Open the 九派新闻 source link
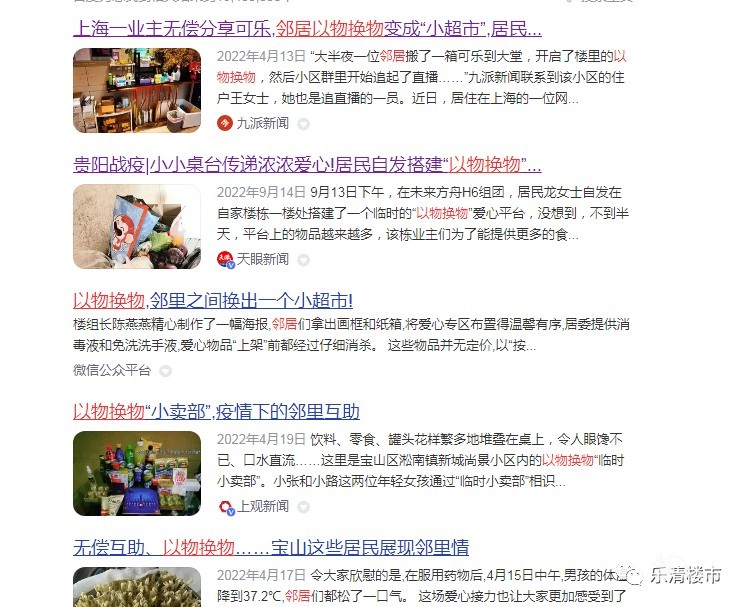Screen dimensions: 745x607 [x=262, y=123]
